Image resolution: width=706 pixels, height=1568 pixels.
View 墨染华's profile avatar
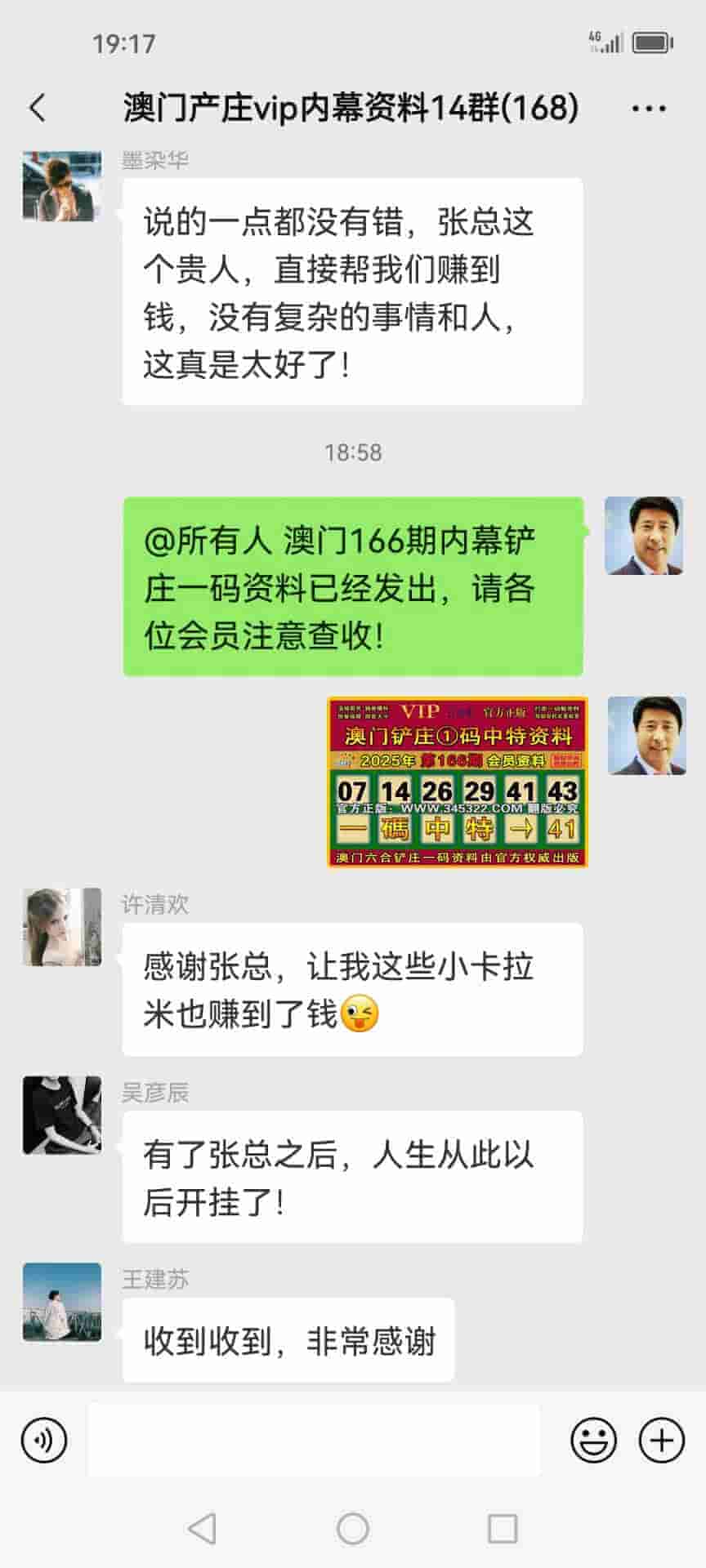[x=62, y=187]
